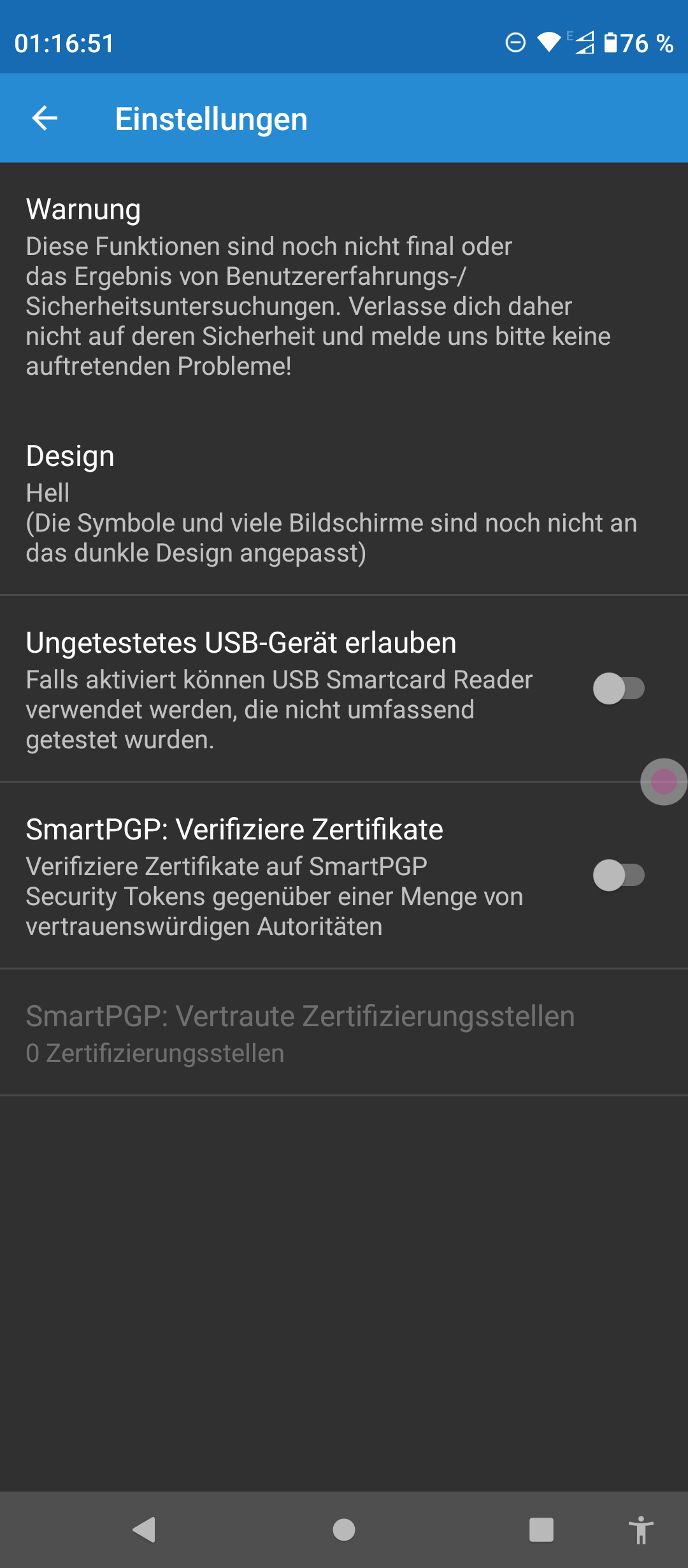This screenshot has width=688, height=1568.
Task: Tap the scroll indicator dot on the right edge
Action: (664, 783)
